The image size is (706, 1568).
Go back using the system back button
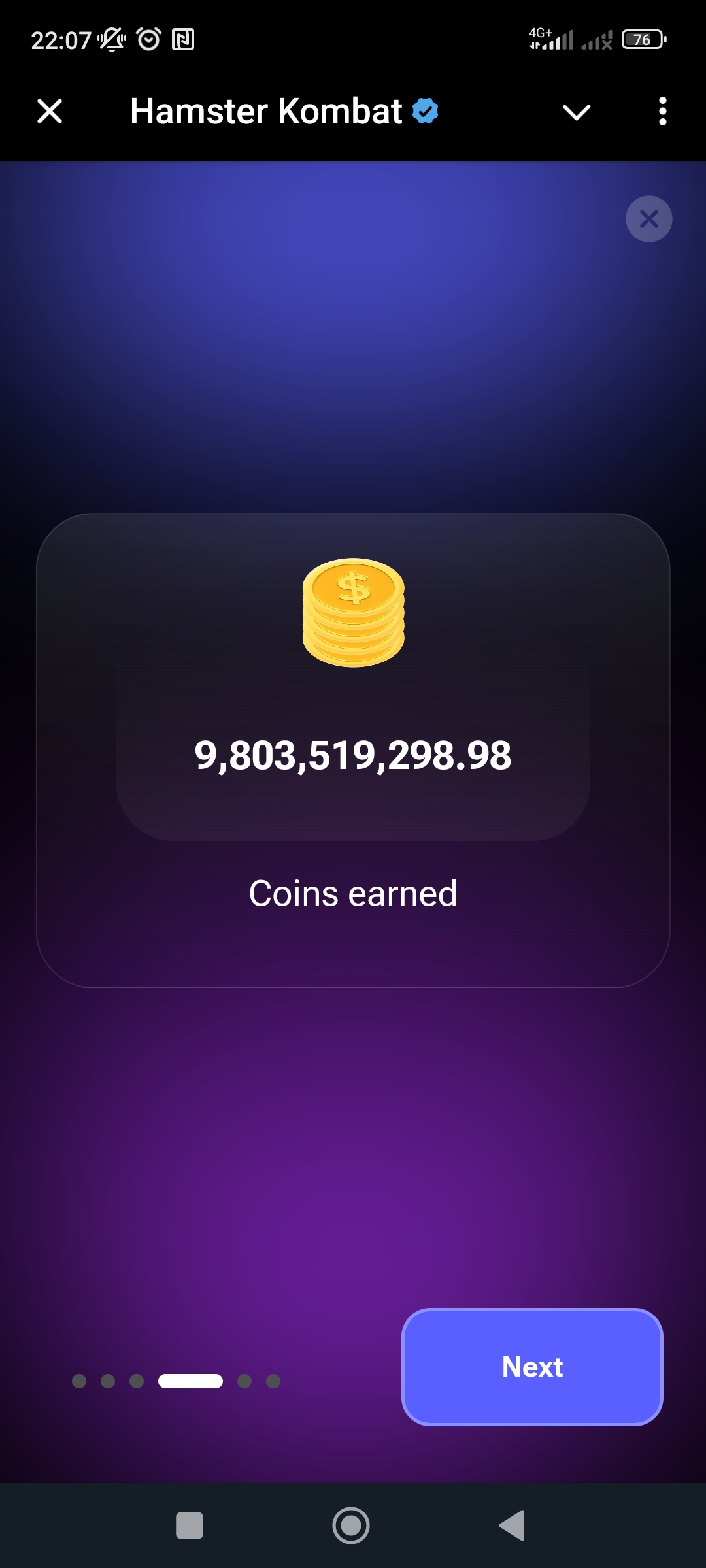point(513,1526)
